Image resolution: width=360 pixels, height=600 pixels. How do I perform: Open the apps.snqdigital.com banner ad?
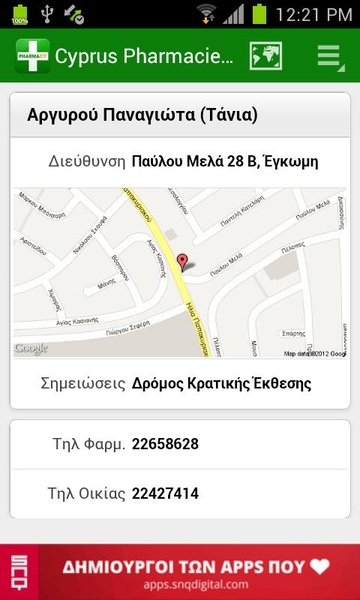pos(180,572)
